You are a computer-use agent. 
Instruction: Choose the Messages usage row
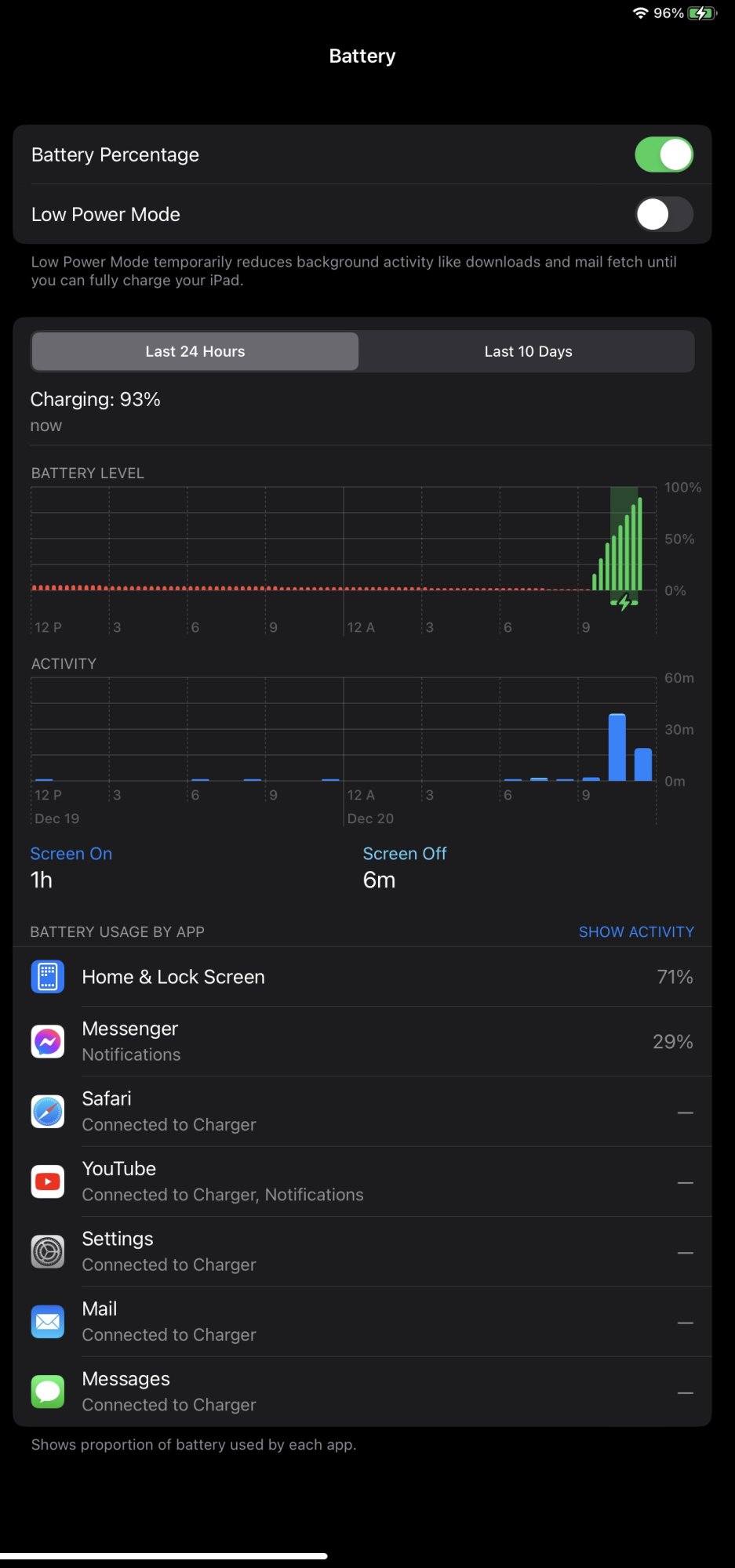pos(362,1392)
